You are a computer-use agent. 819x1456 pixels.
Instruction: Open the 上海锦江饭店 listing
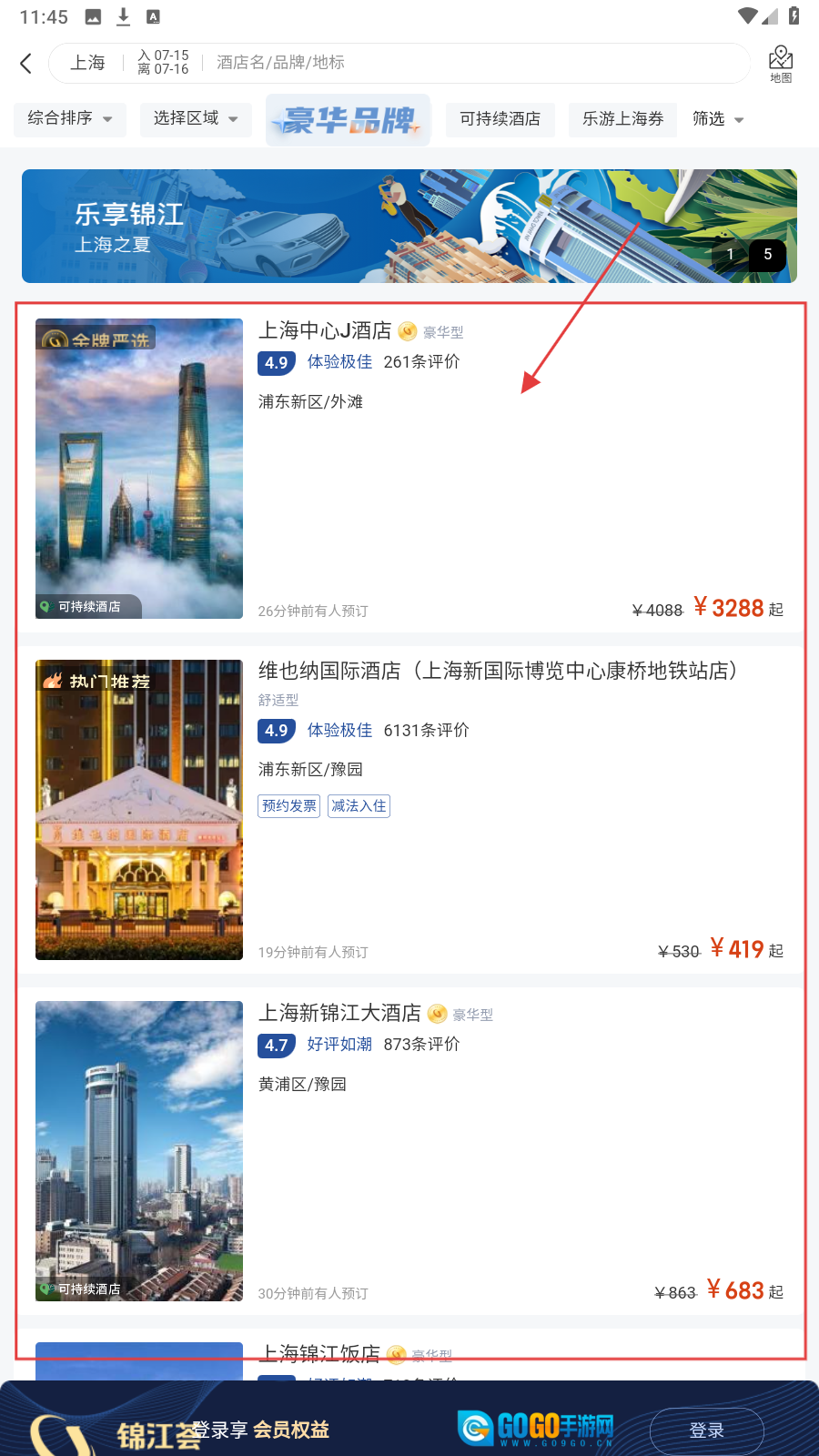pos(320,1355)
